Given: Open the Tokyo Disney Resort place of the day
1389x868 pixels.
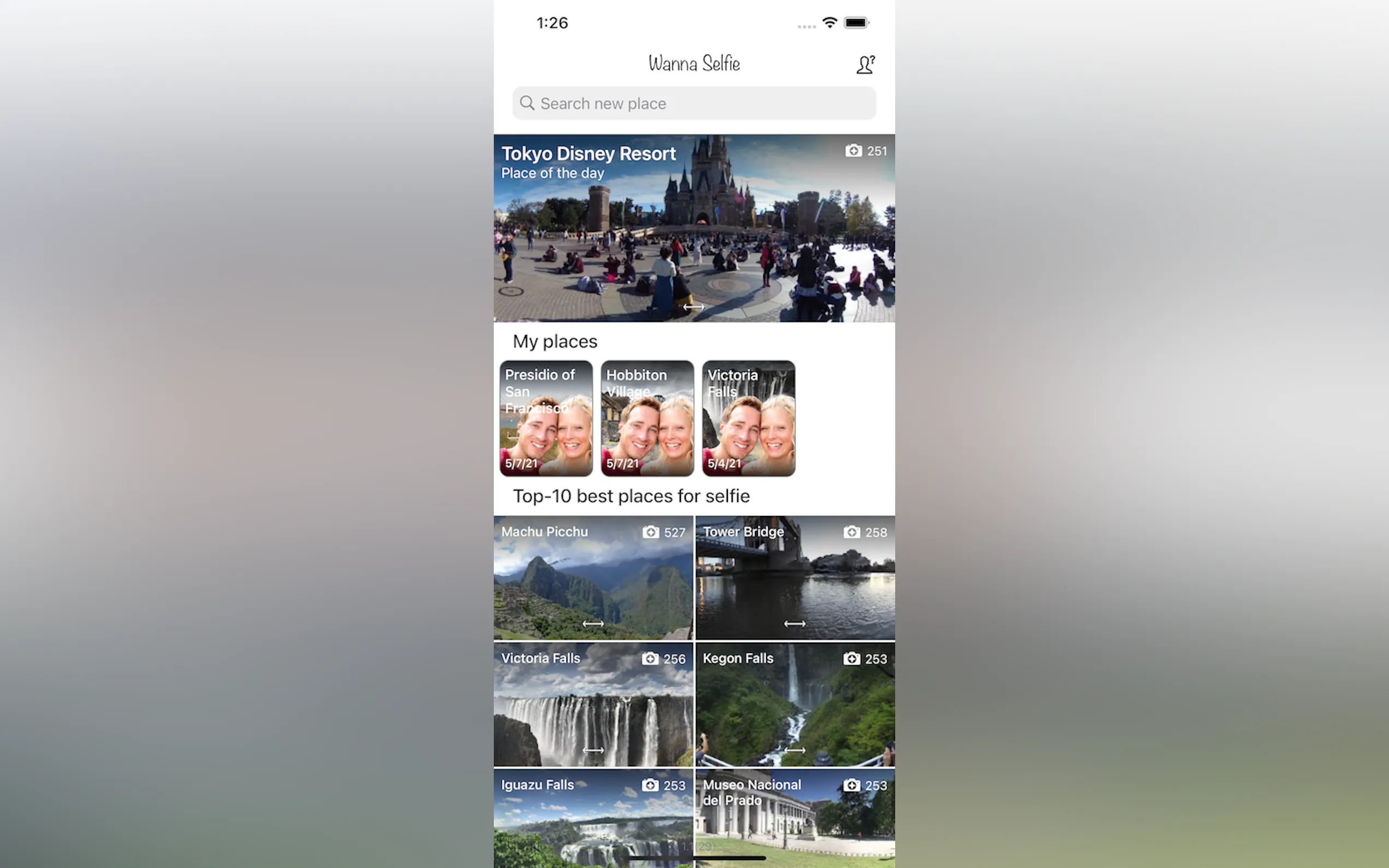Looking at the screenshot, I should coord(693,230).
